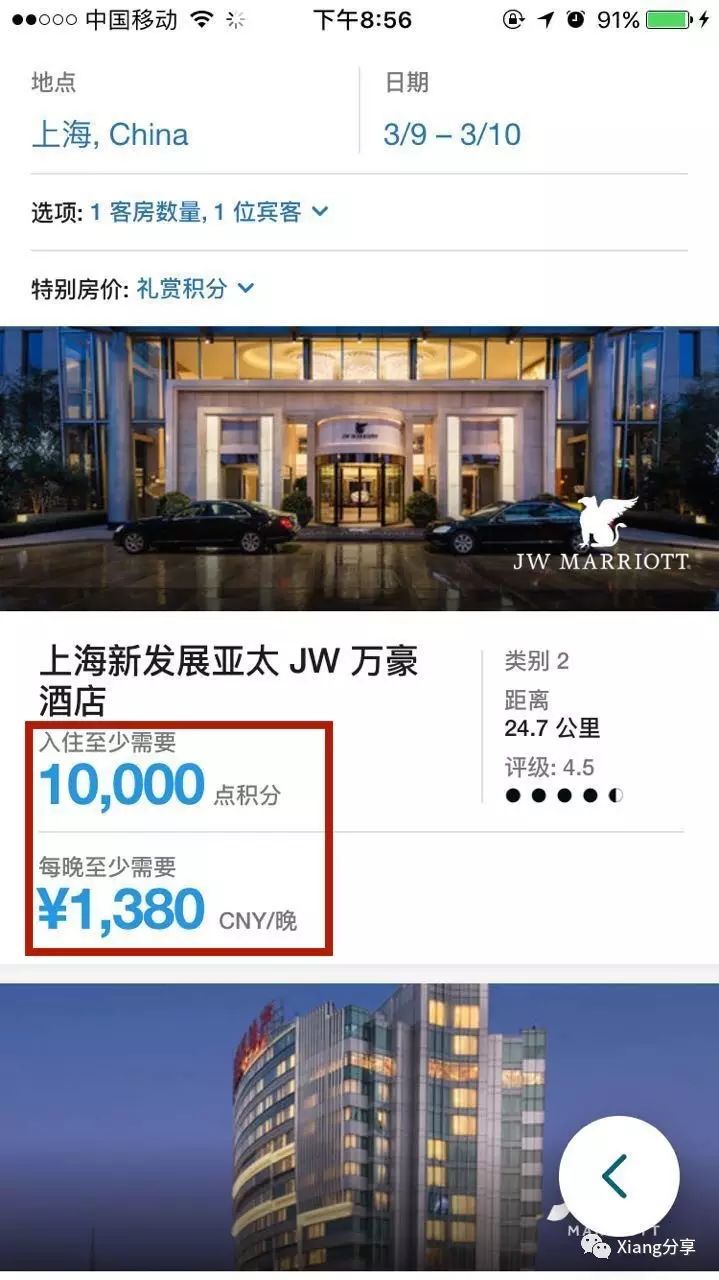This screenshot has width=719, height=1280.
Task: Edit the dates 3/9 – 3/10
Action: [452, 135]
